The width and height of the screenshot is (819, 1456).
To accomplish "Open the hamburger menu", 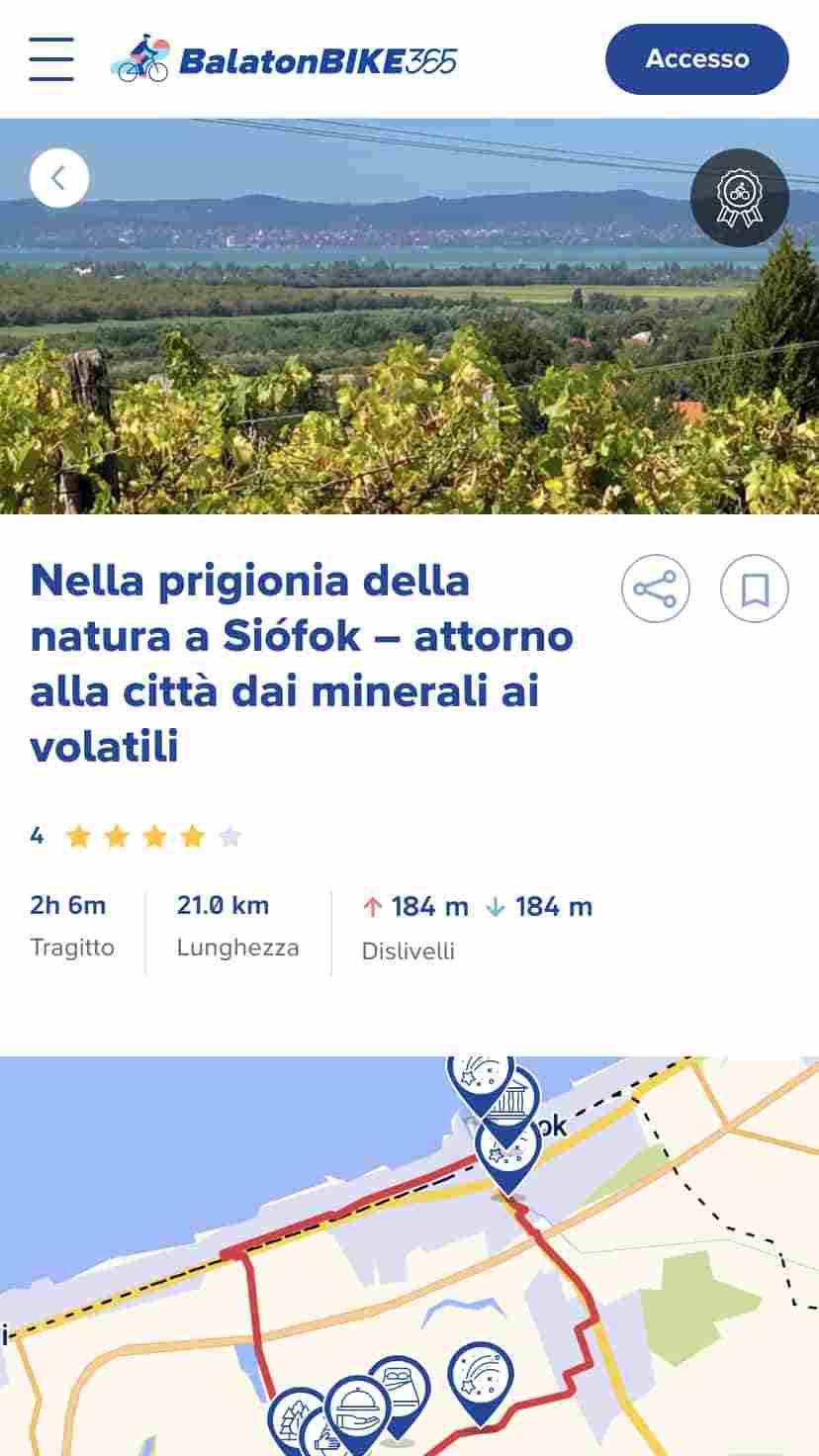I will [x=51, y=59].
